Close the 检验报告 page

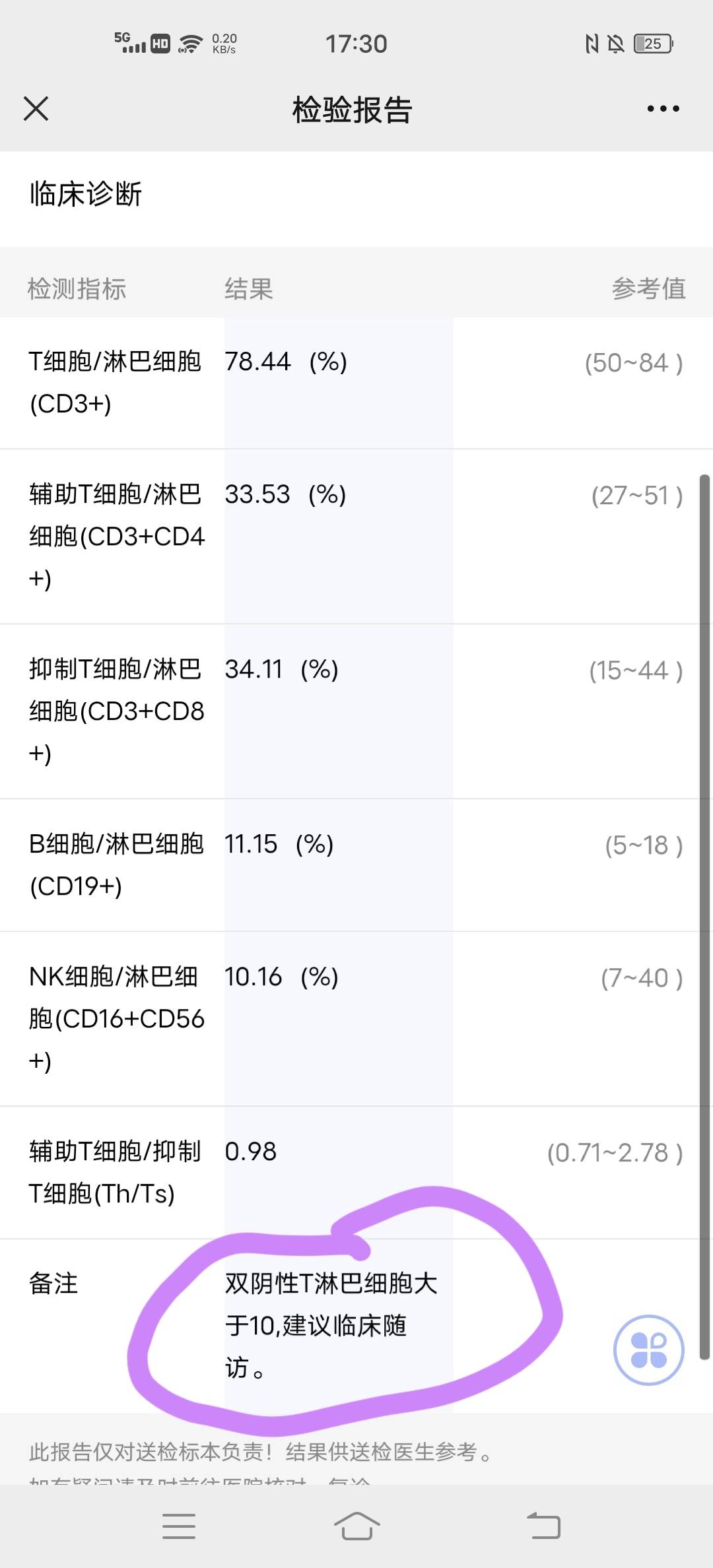(36, 109)
